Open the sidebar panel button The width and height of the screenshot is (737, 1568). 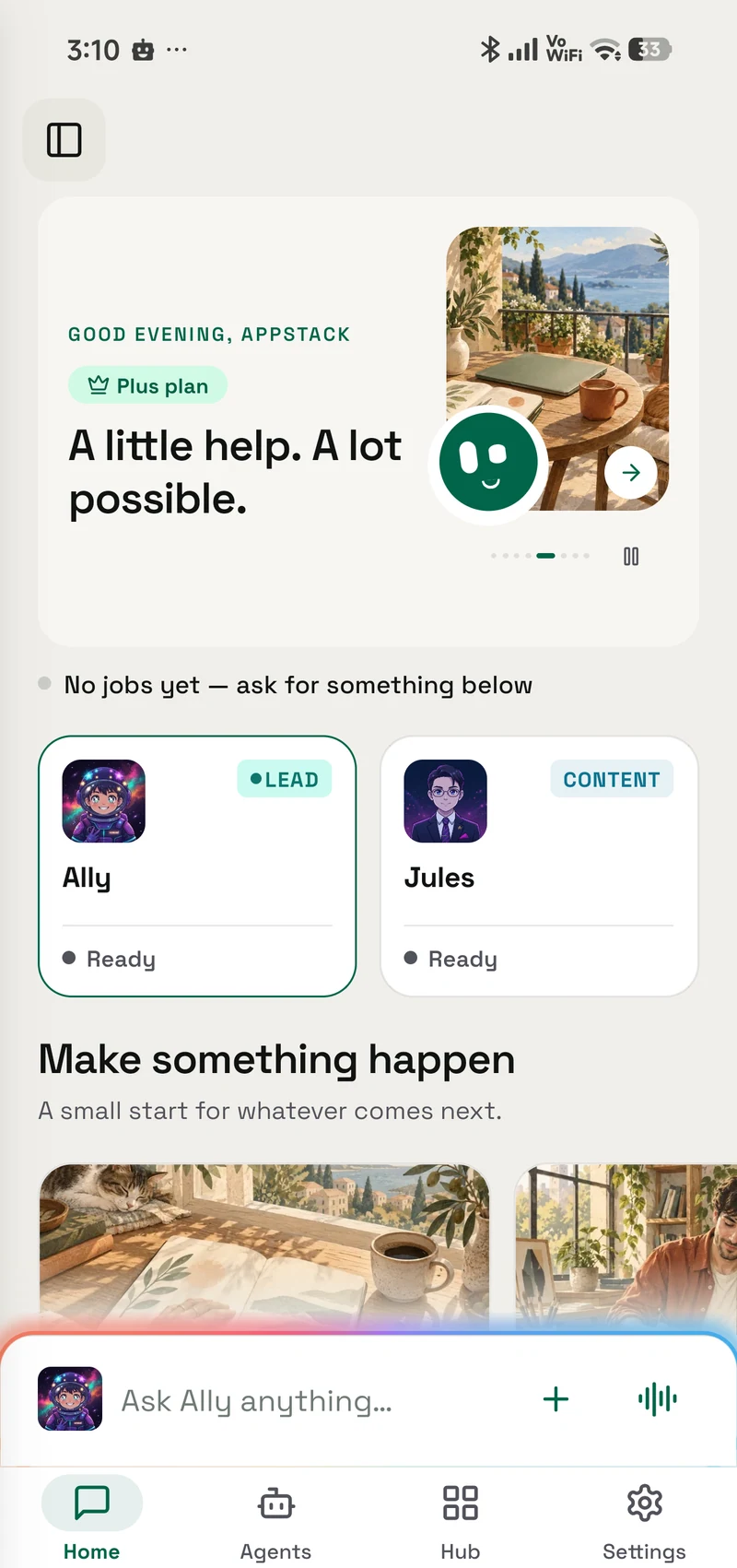pos(64,140)
